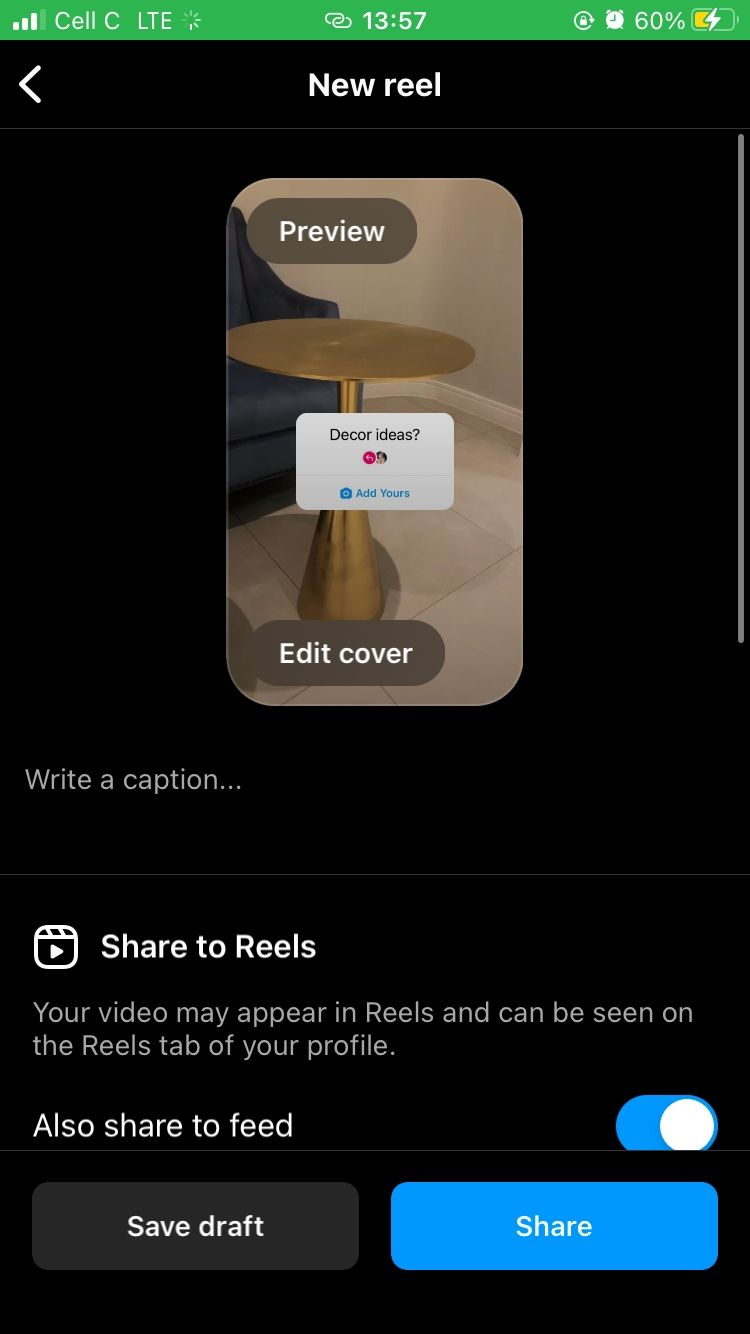
Task: Tap the caption field to write a caption
Action: [135, 779]
